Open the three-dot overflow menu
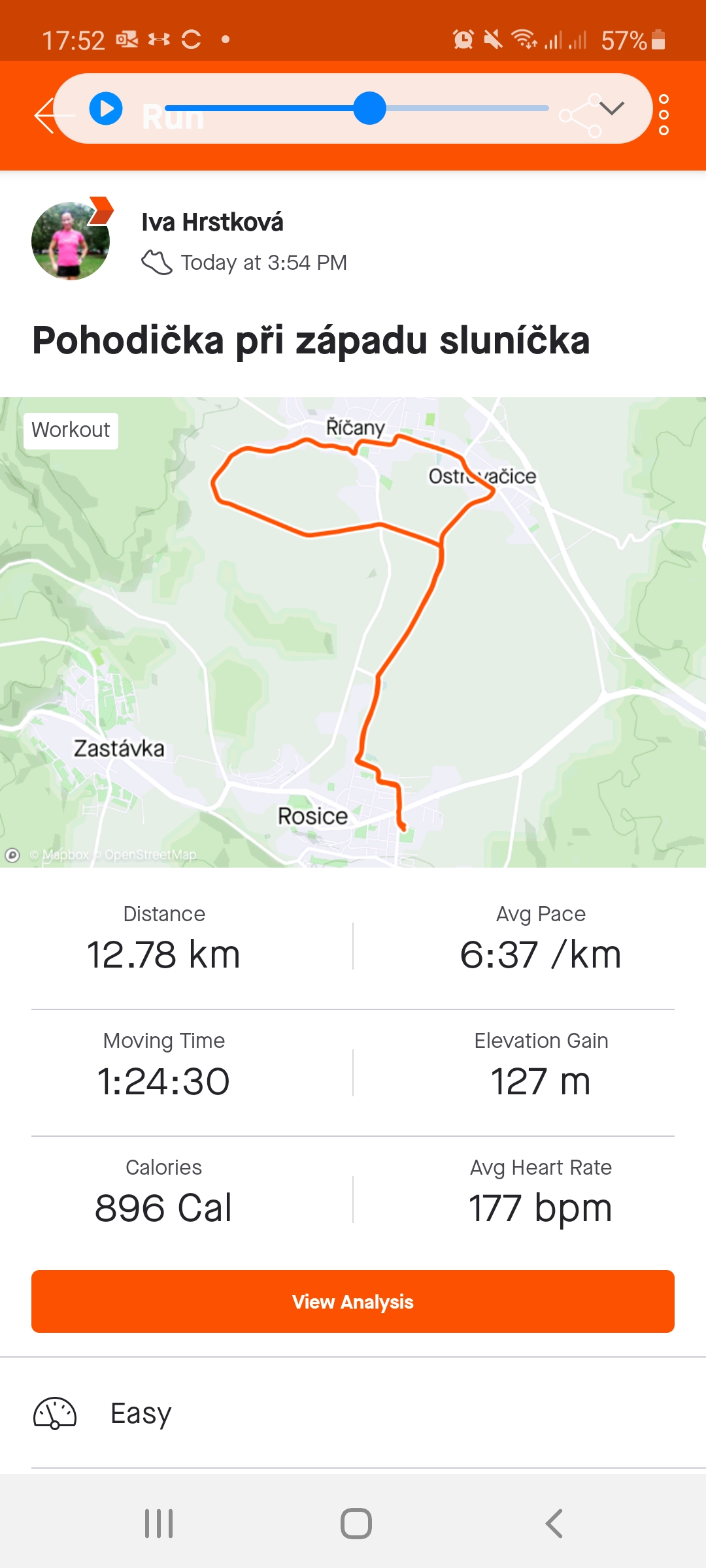Image resolution: width=706 pixels, height=1568 pixels. (x=664, y=115)
